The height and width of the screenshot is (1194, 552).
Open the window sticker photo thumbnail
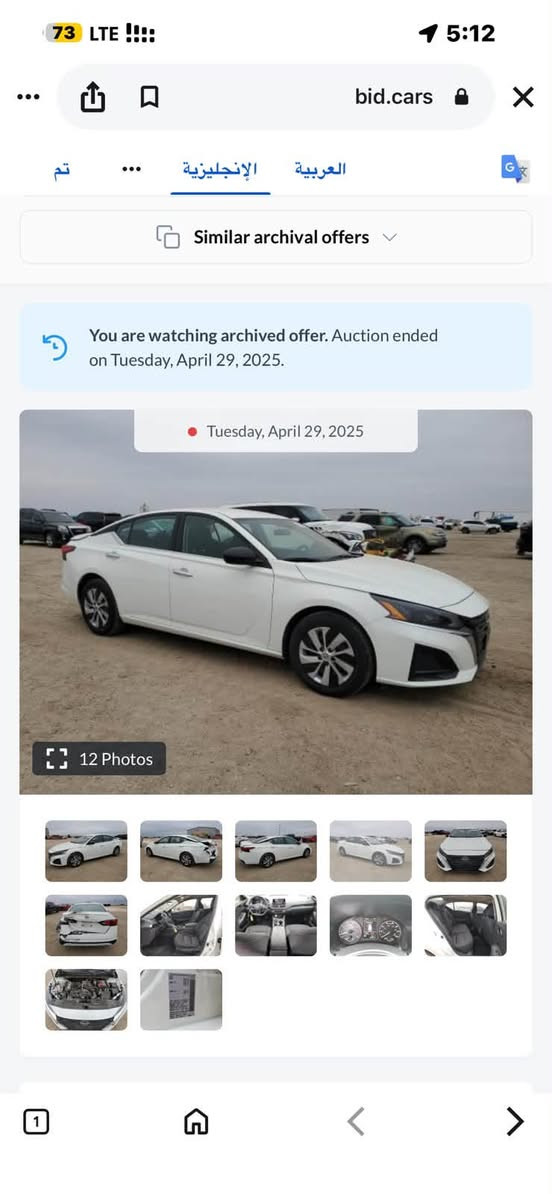(181, 1000)
